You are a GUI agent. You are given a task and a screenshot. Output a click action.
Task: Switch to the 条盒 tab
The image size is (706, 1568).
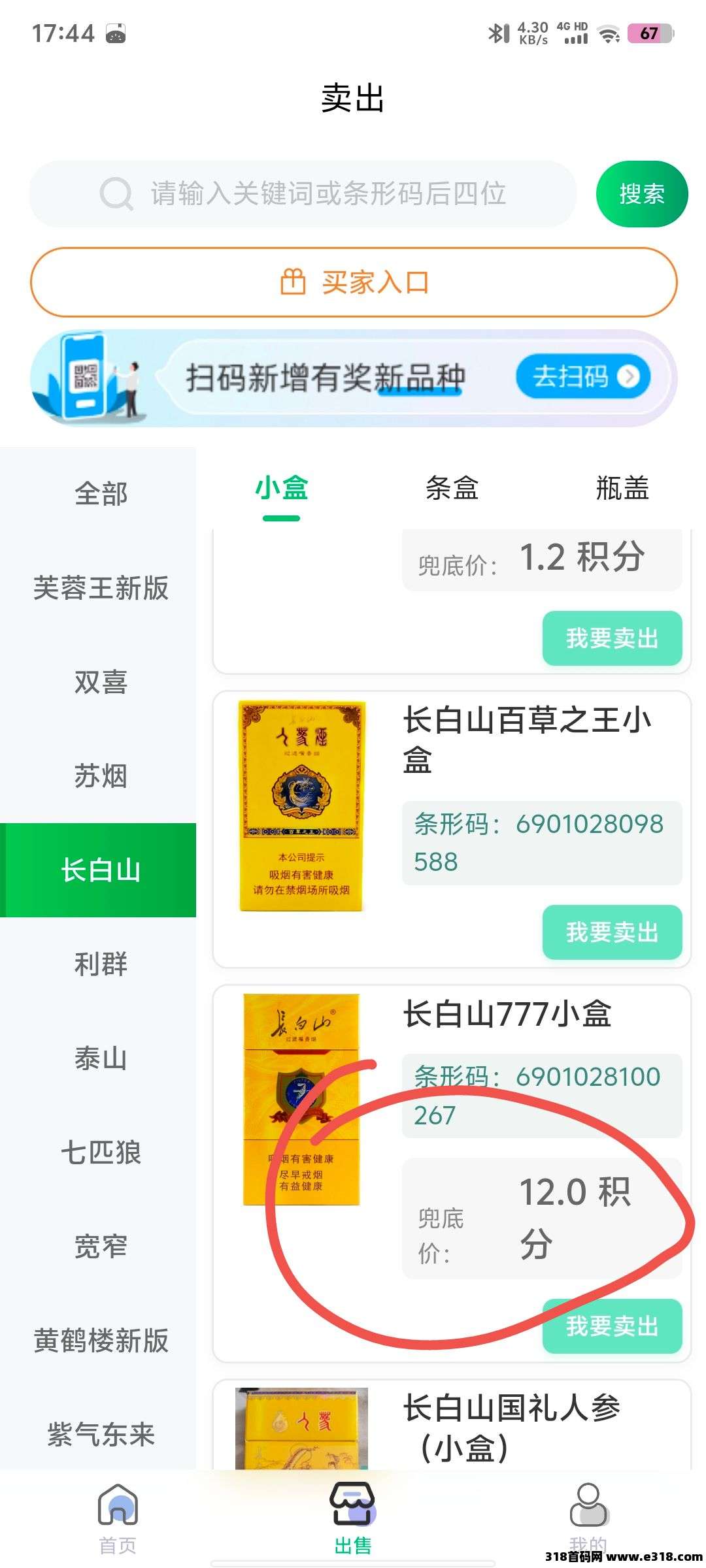point(452,488)
